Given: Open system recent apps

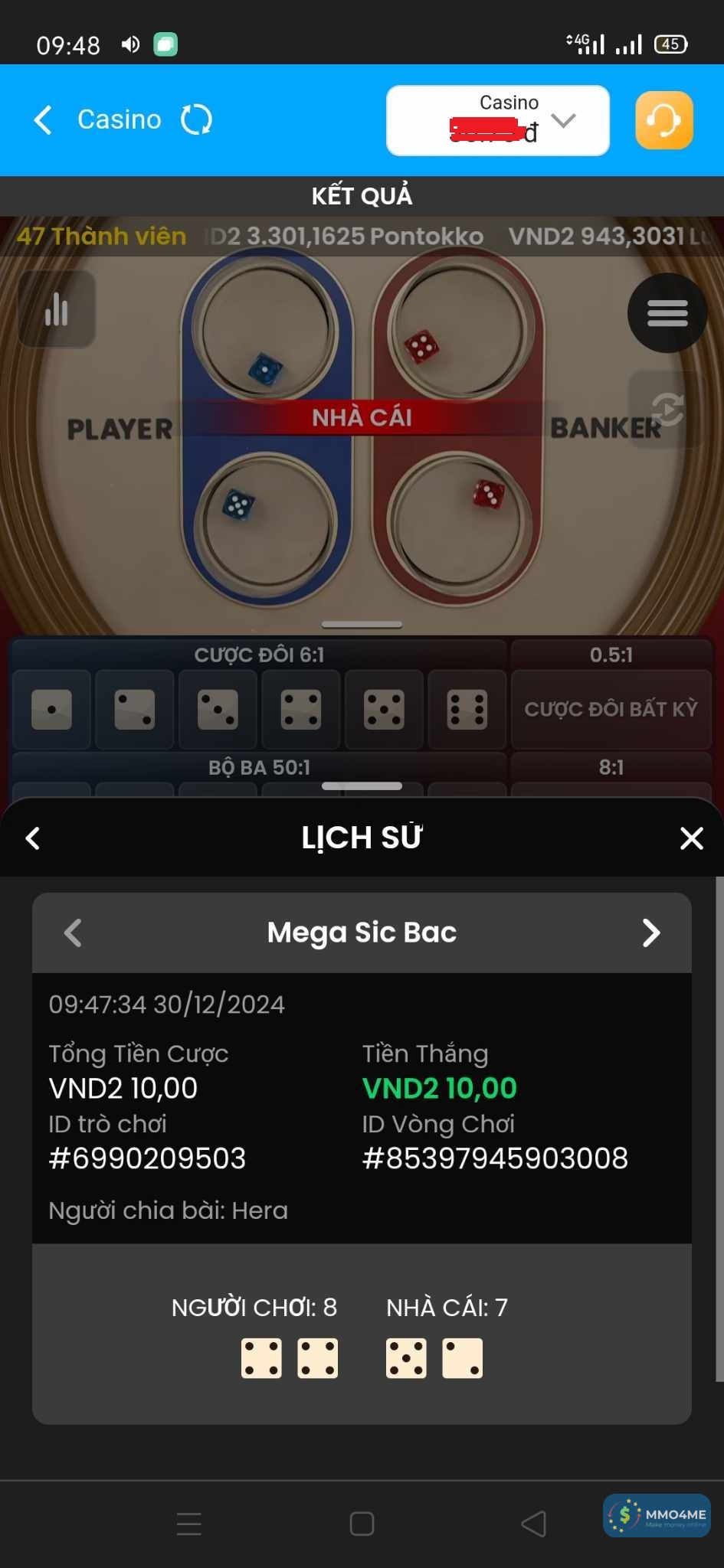Looking at the screenshot, I should point(189,1524).
